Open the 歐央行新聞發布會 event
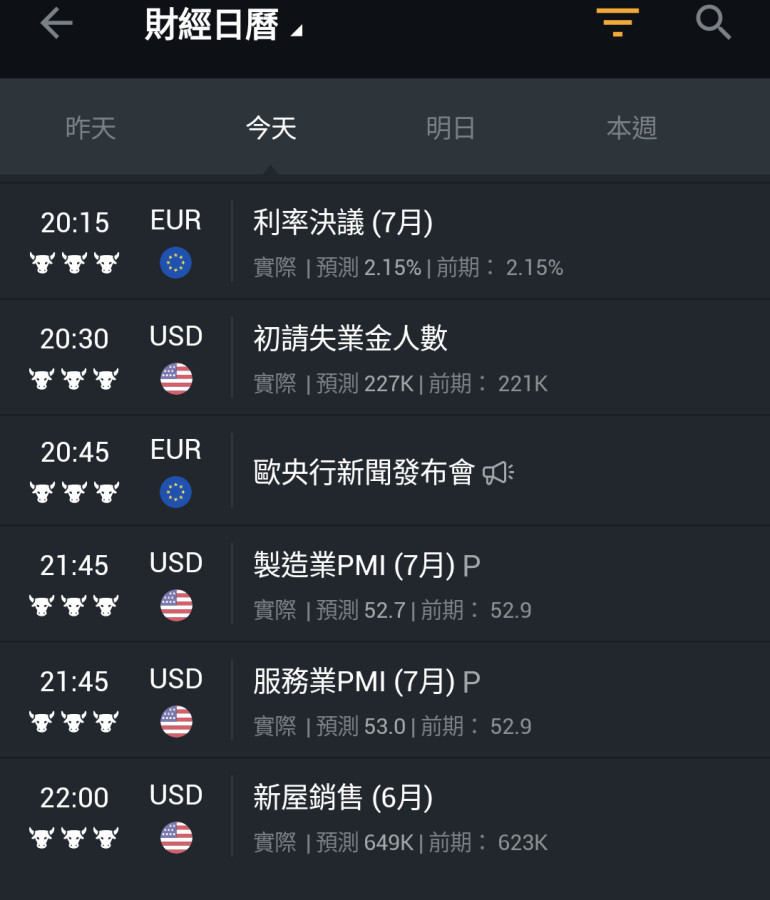Image resolution: width=770 pixels, height=900 pixels. click(x=364, y=472)
